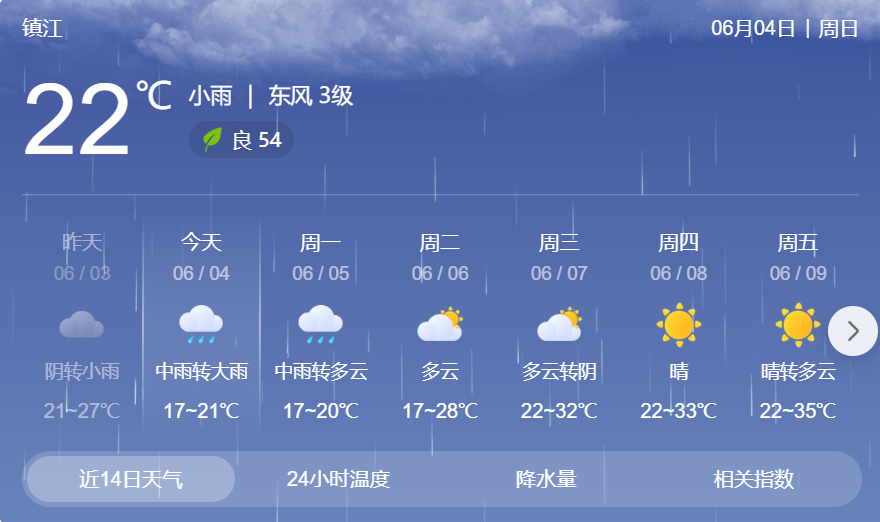Open the 降水量 tab
Screen dimensions: 880x522
click(546, 479)
